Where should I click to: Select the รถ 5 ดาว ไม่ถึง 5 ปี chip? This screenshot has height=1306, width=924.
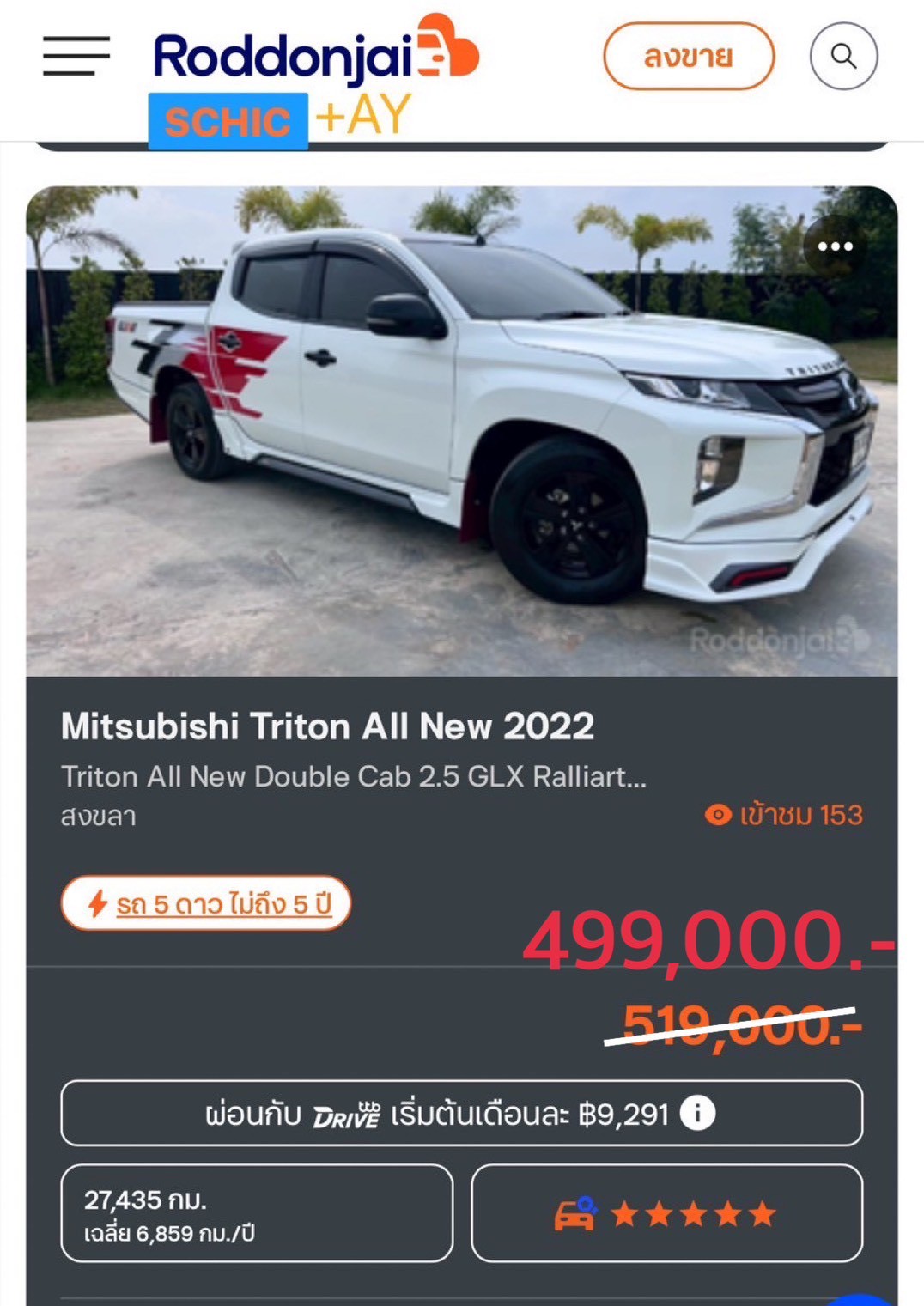tap(206, 903)
